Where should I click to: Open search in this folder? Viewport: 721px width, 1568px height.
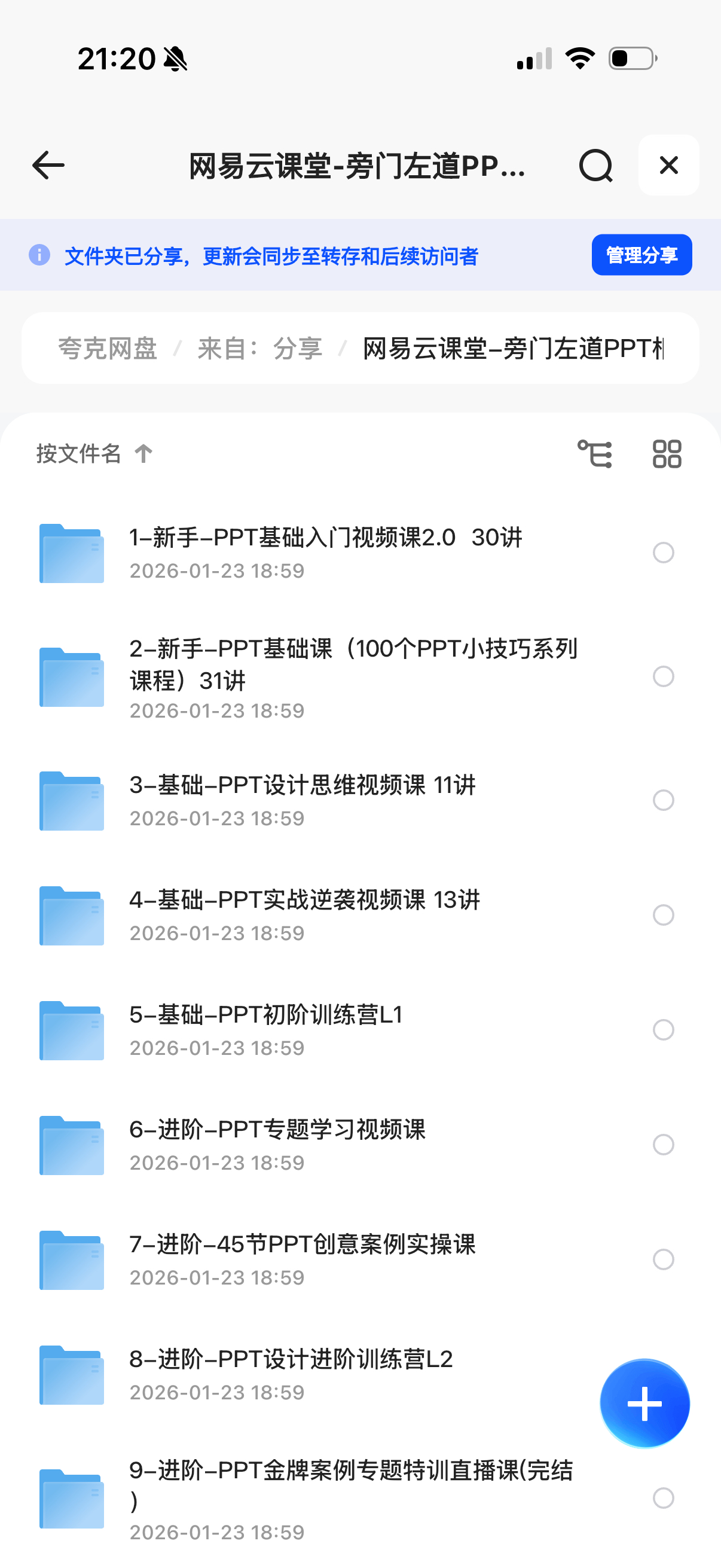[595, 166]
